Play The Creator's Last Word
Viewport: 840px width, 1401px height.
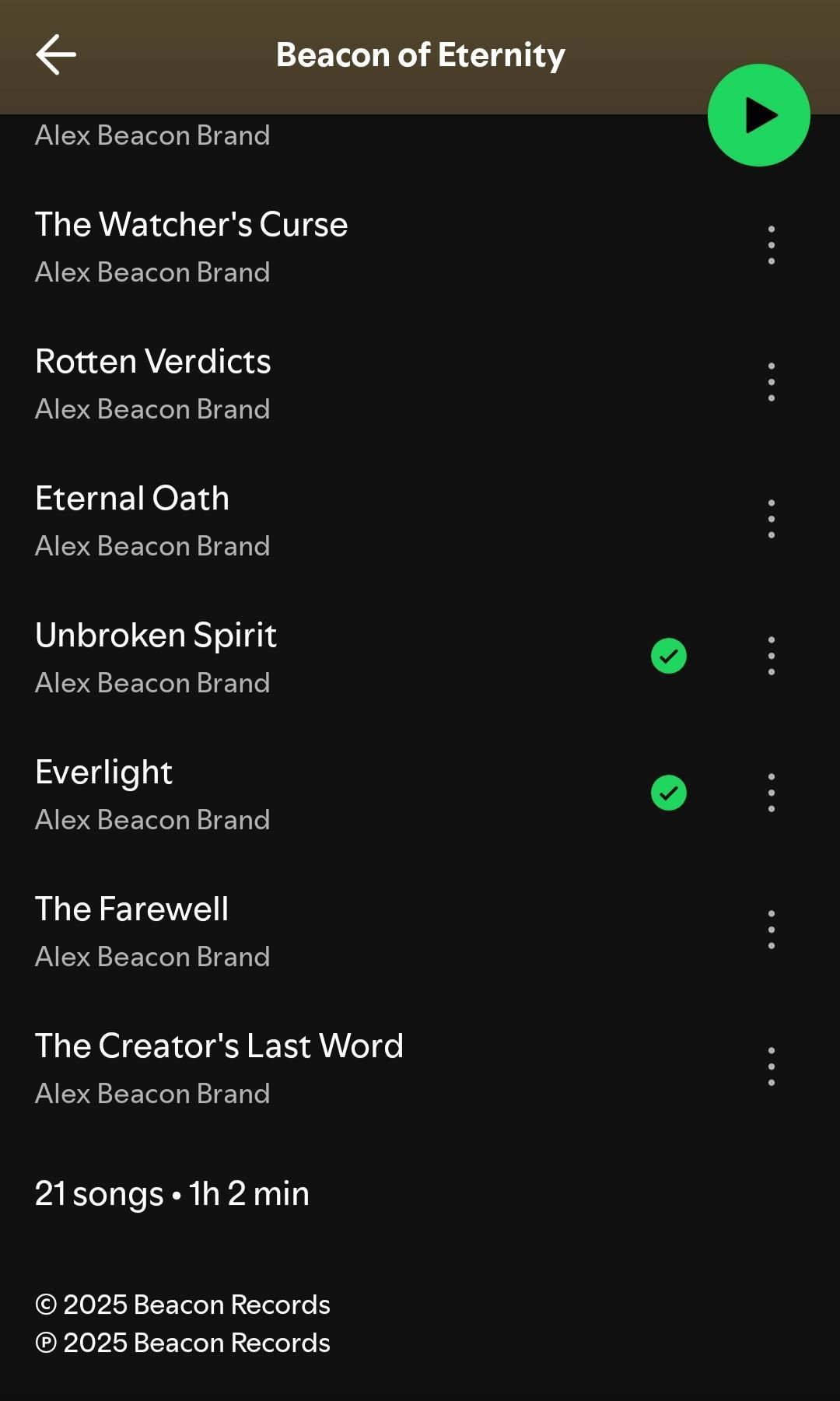219,1046
